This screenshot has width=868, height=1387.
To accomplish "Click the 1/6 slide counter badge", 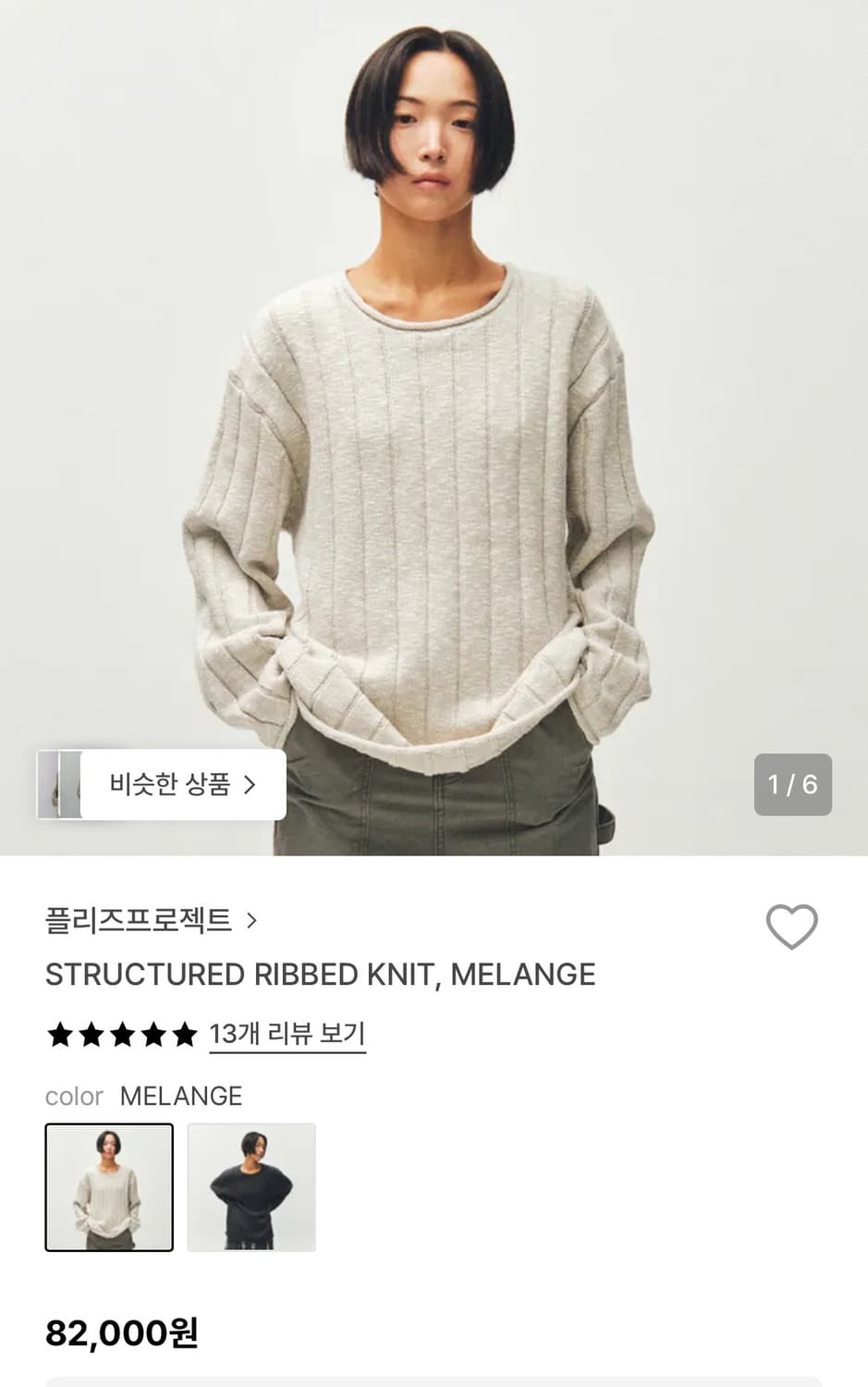I will tap(792, 784).
